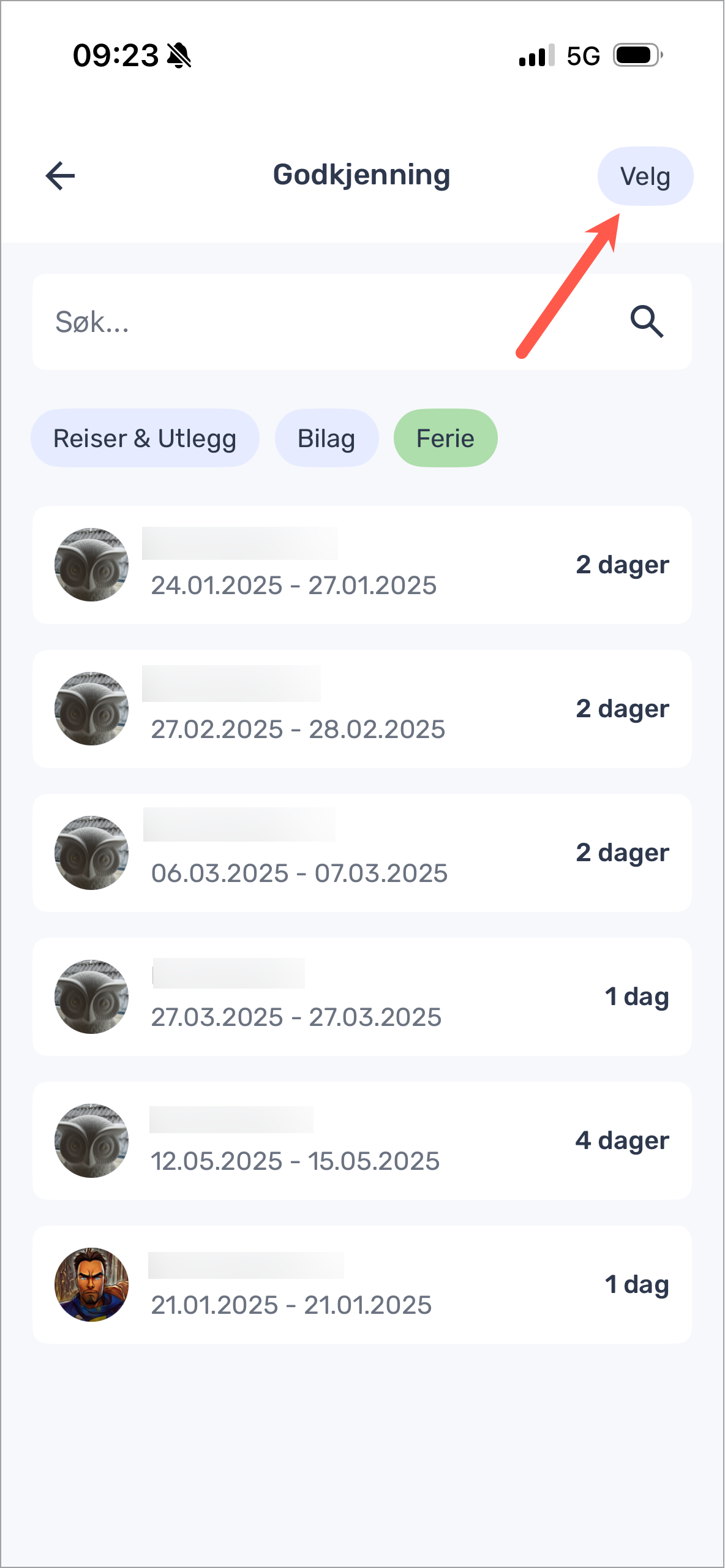
Task: Disable the active Ferie filter
Action: click(445, 437)
